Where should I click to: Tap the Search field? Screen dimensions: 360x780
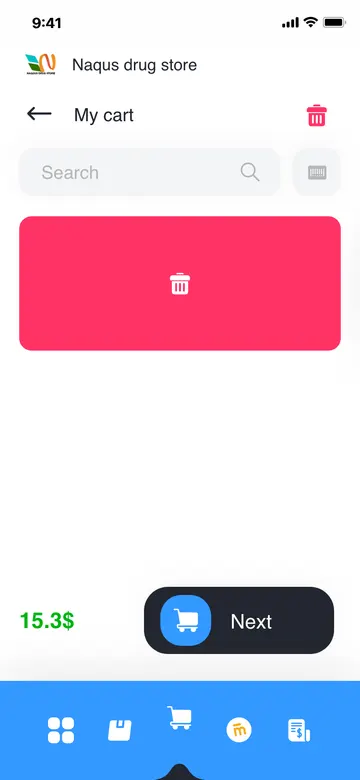coord(149,172)
